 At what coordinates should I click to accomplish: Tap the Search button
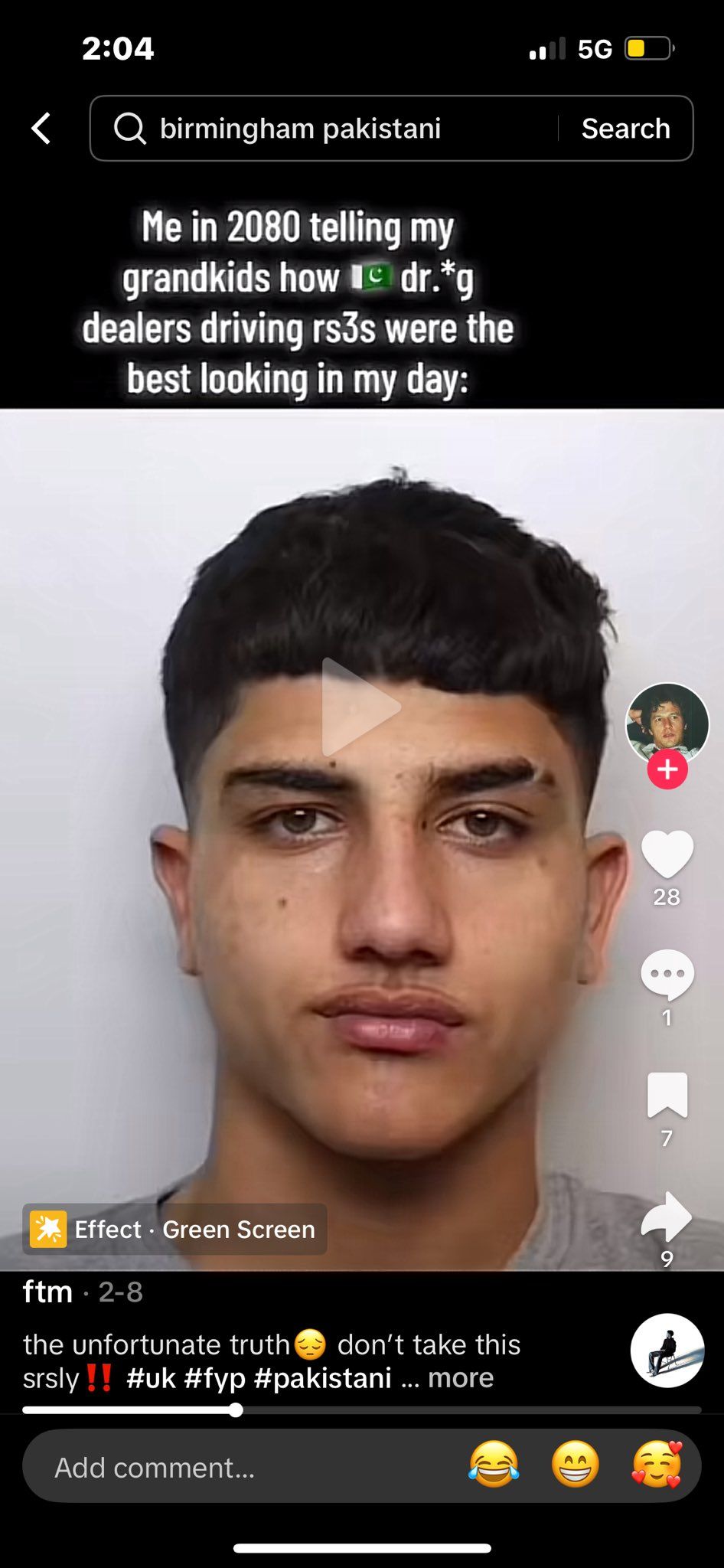(x=625, y=129)
